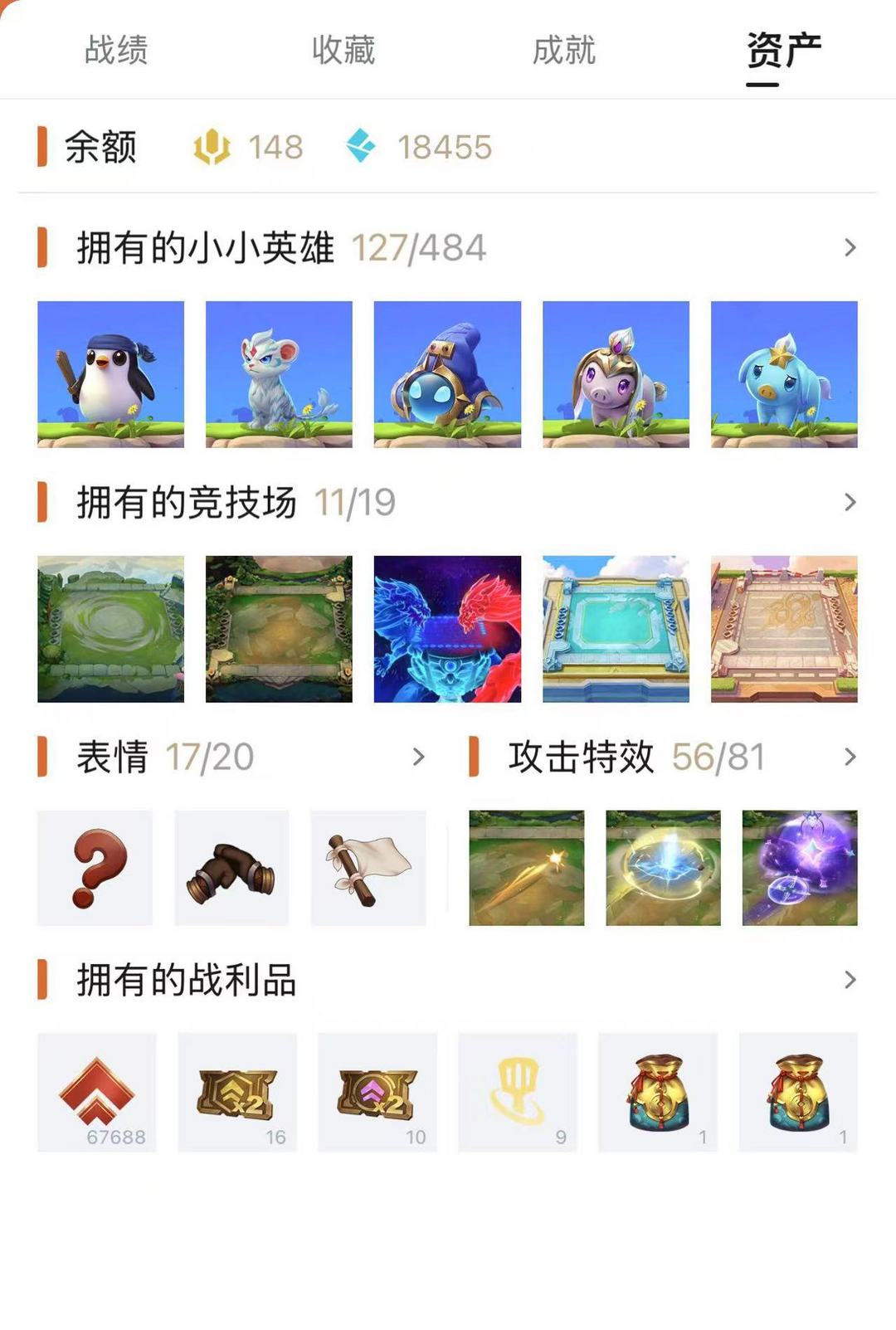Switch to the 成就 tab

tap(563, 50)
